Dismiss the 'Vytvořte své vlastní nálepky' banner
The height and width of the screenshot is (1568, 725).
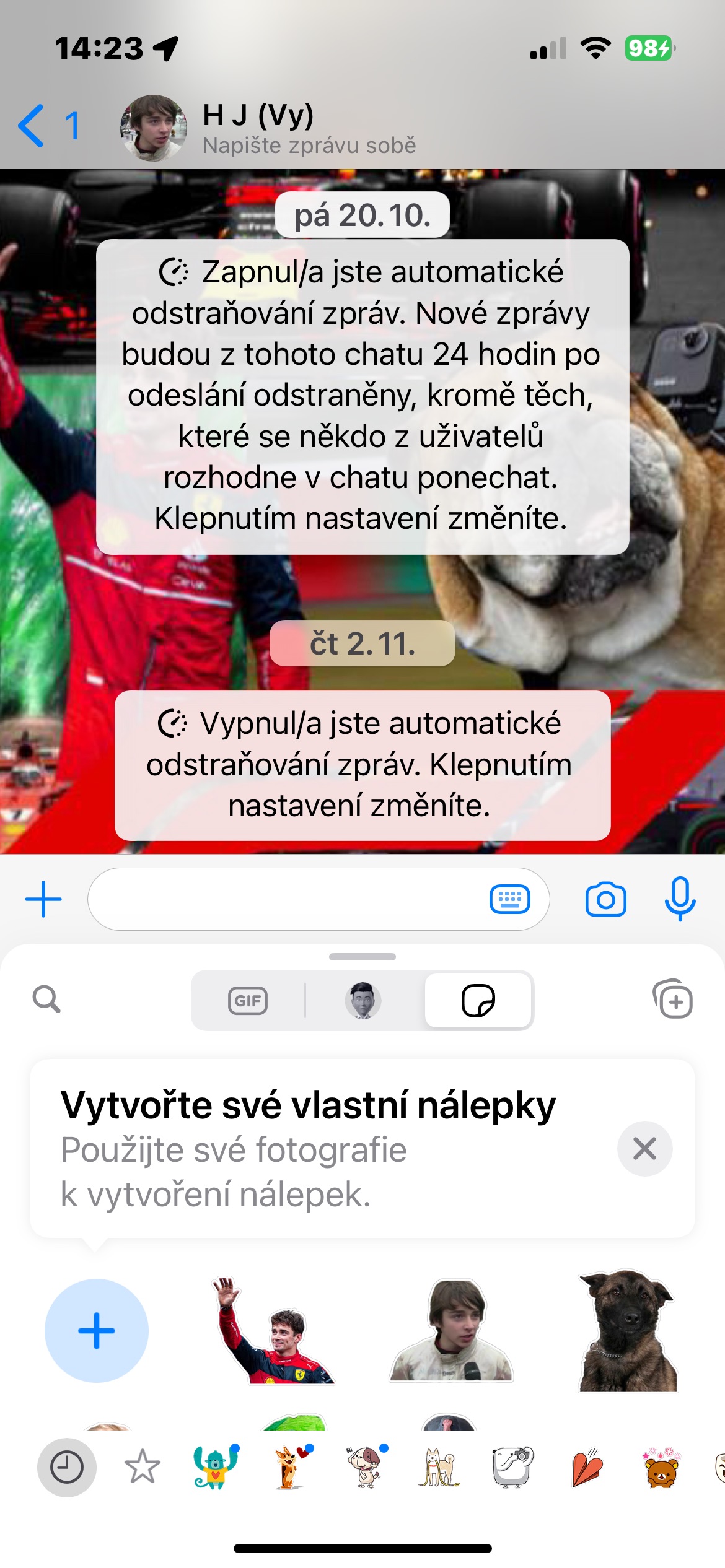point(644,1149)
